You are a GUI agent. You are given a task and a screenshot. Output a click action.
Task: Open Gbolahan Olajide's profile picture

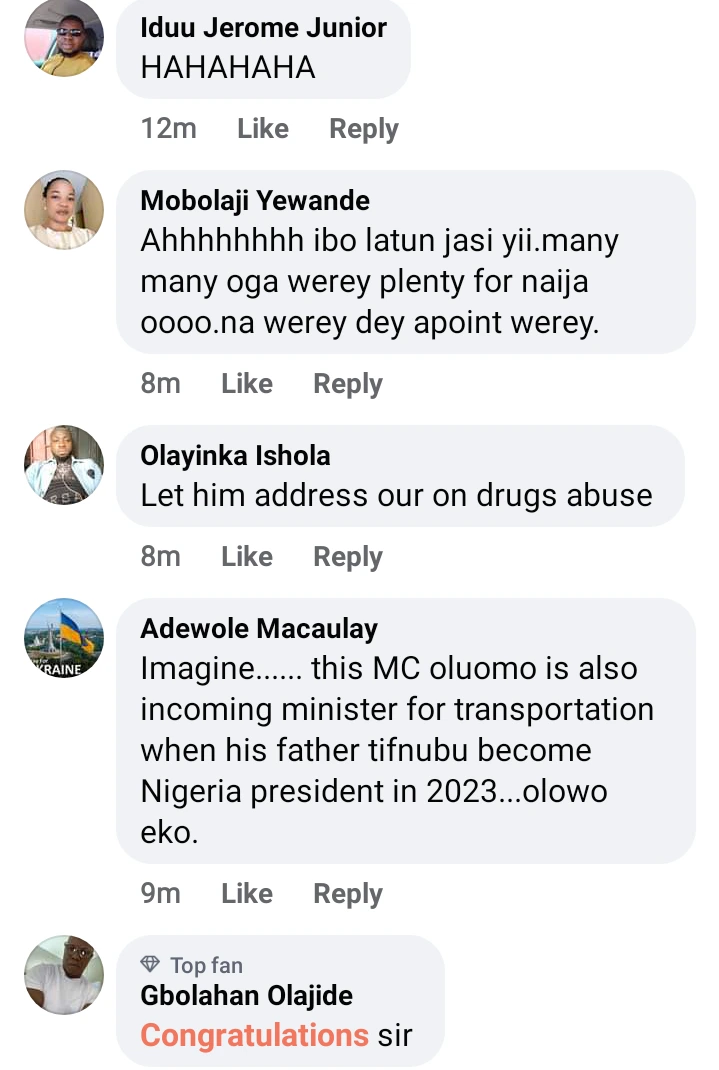point(64,975)
